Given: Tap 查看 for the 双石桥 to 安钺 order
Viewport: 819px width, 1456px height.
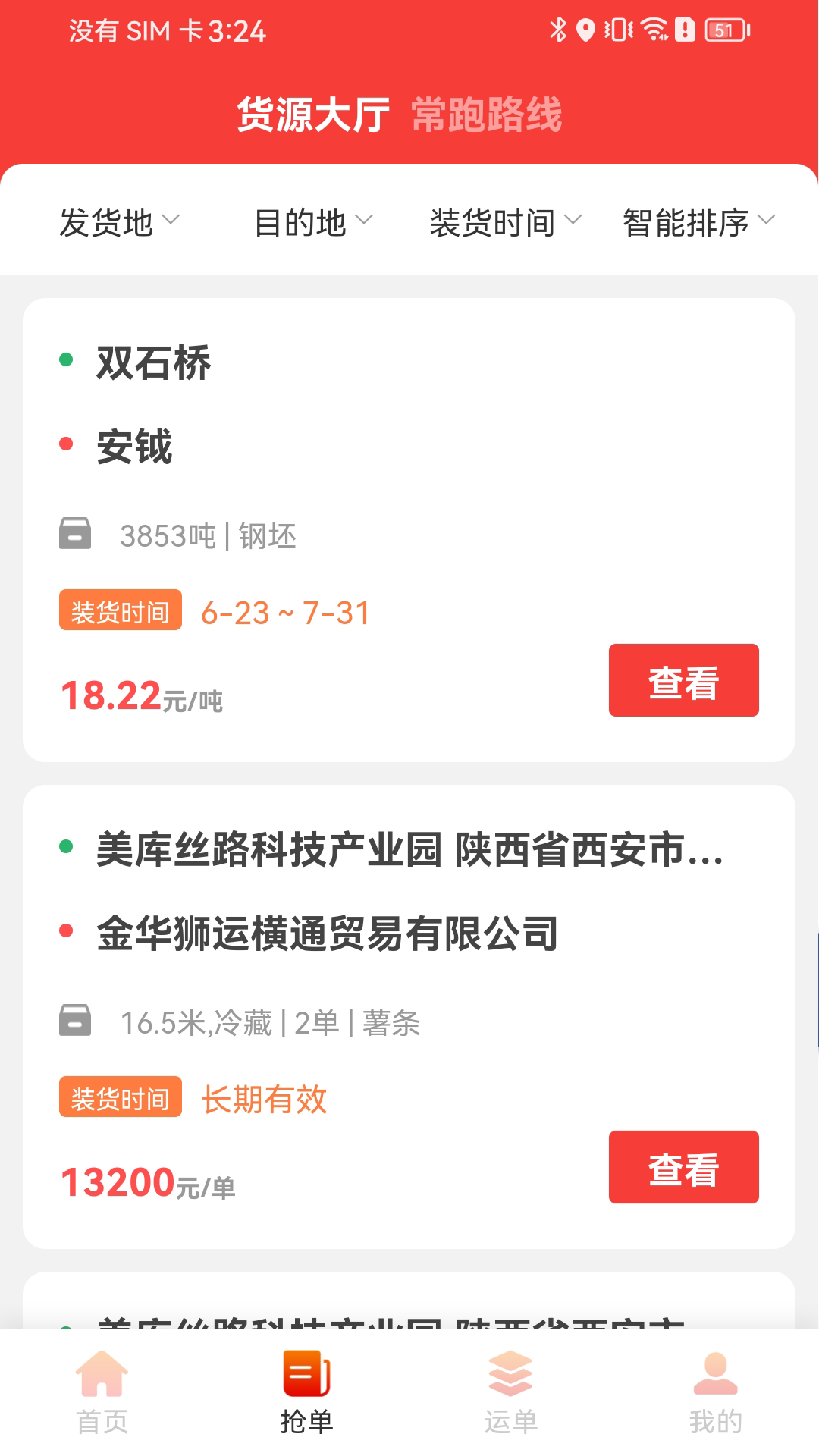Looking at the screenshot, I should (683, 680).
